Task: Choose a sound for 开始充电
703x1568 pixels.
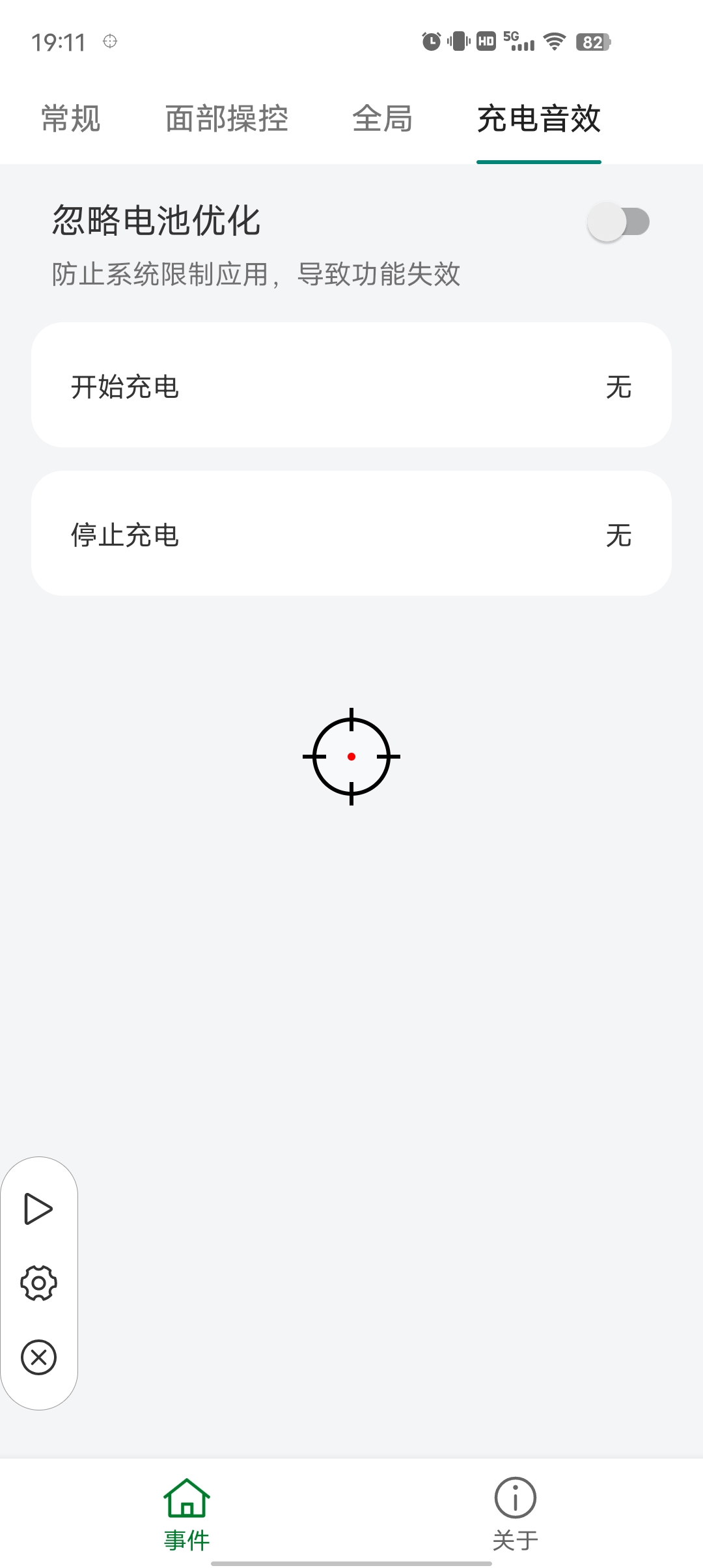Action: (x=351, y=385)
